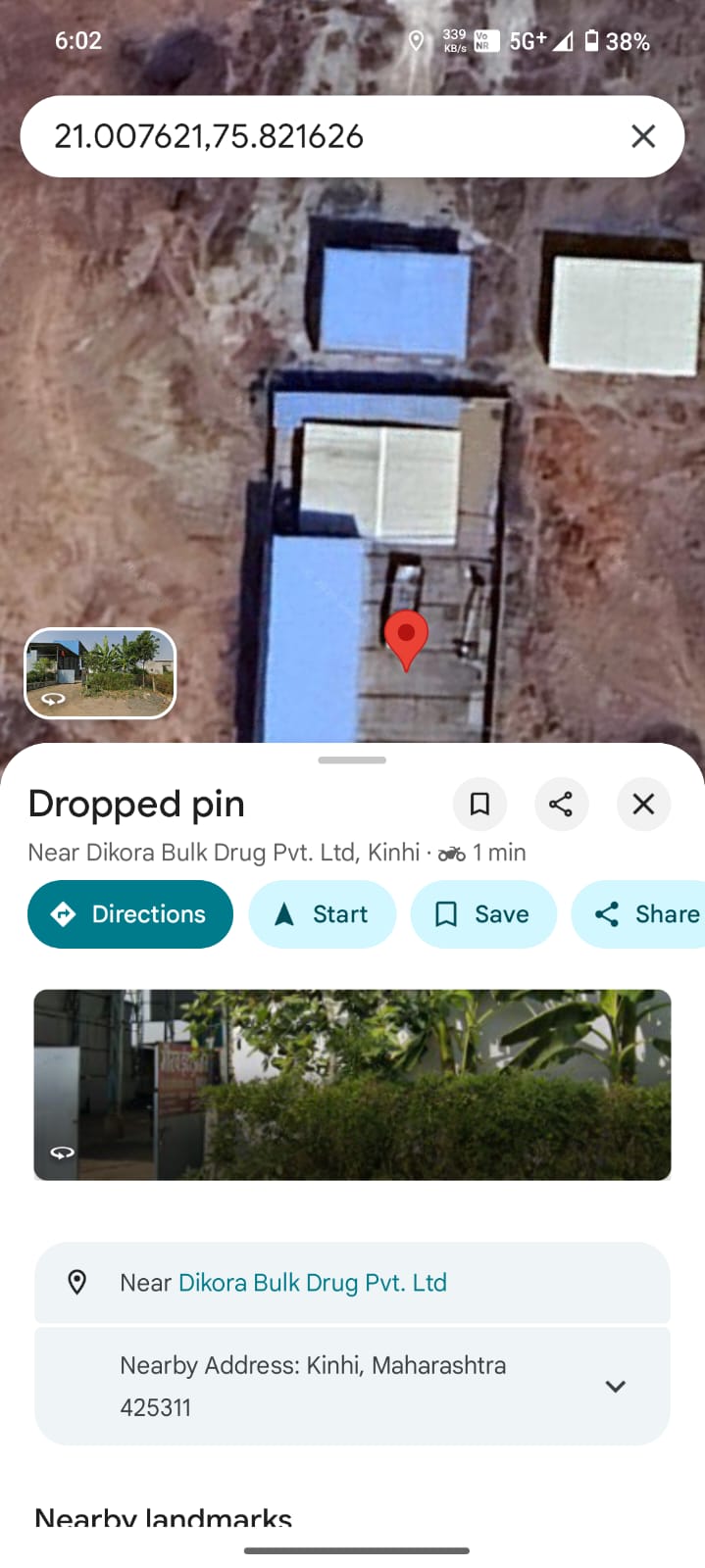Tap the share icon beside Dropped pin
Viewport: 705px width, 1568px height.
pos(561,804)
